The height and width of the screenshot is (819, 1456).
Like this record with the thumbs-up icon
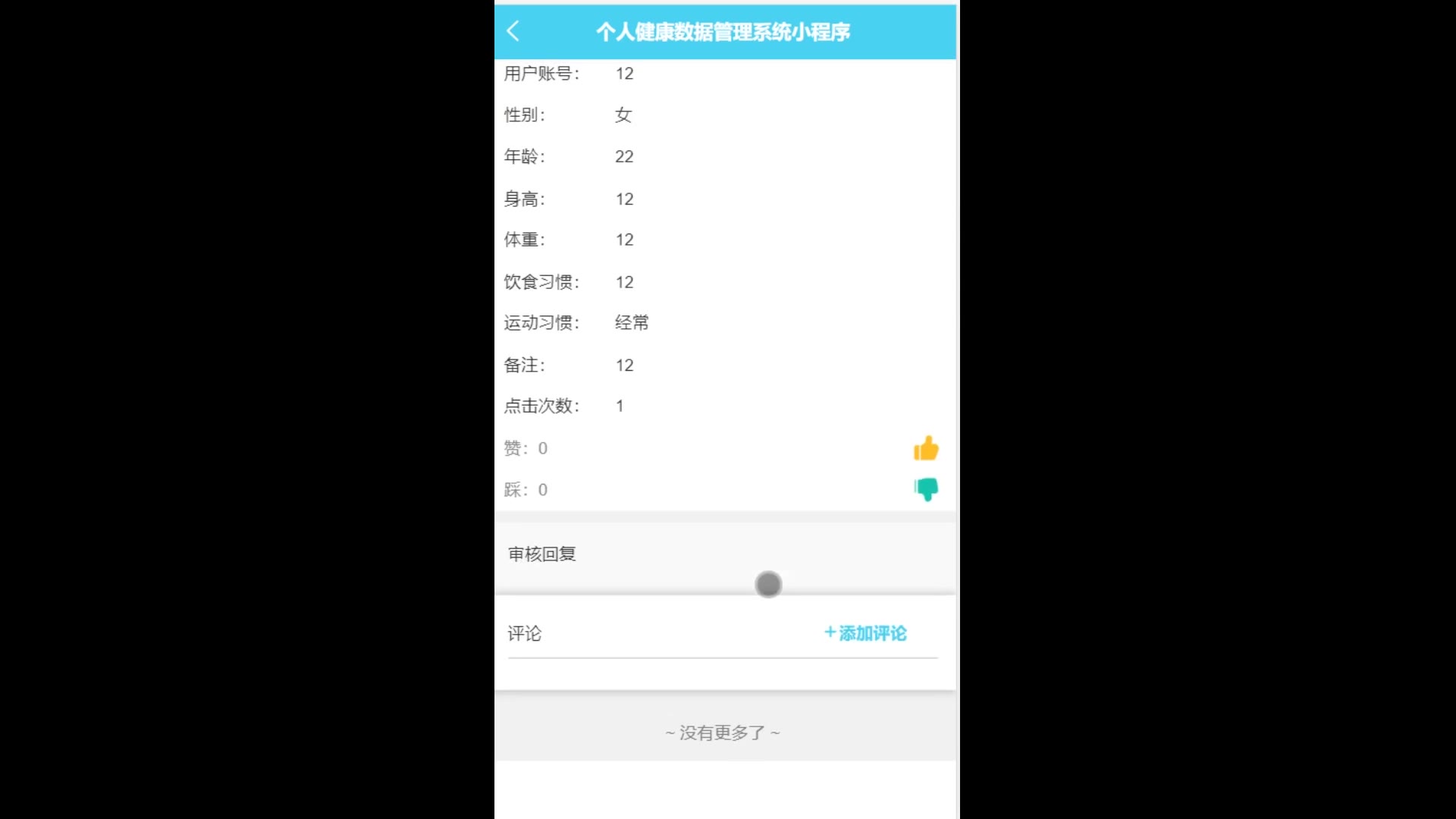pos(926,449)
